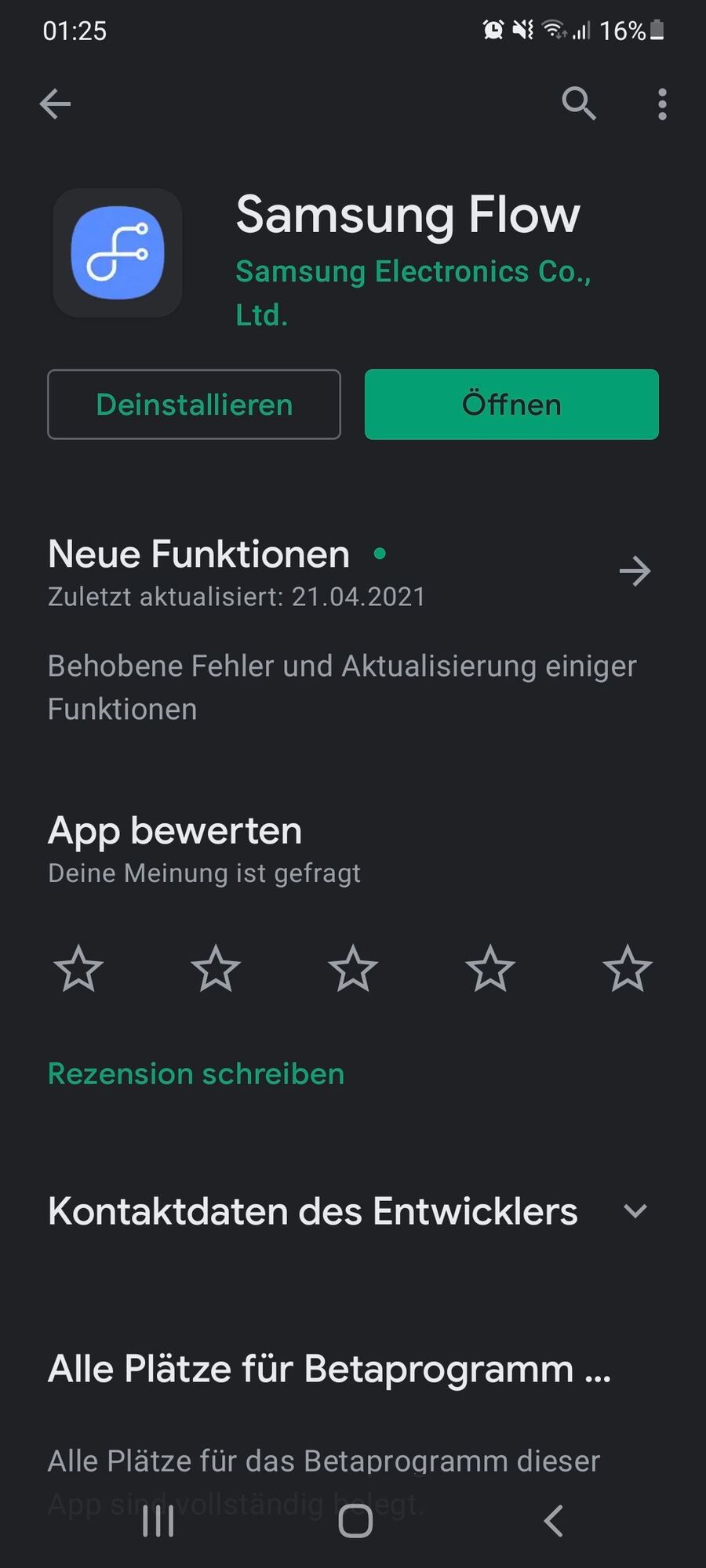Expand Kontaktdaten des Entwicklers

pyautogui.click(x=635, y=1211)
